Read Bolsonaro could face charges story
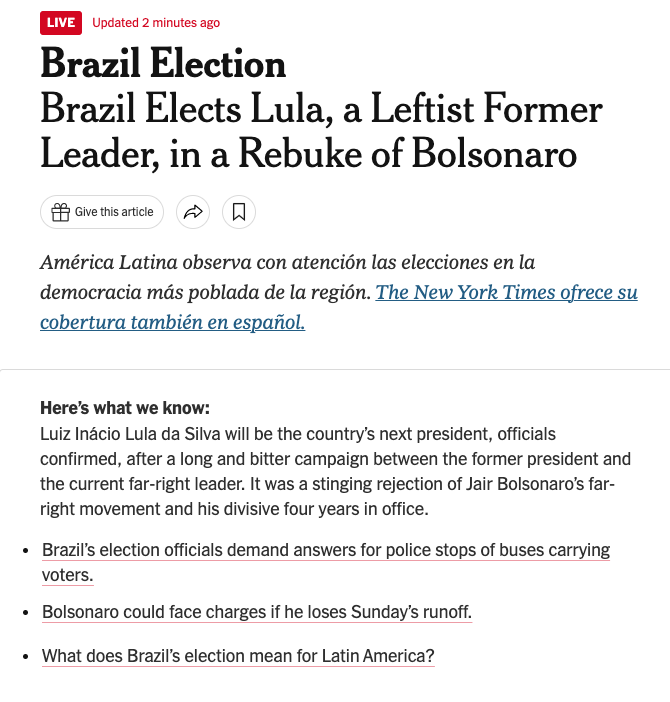This screenshot has height=702, width=670. tap(256, 612)
